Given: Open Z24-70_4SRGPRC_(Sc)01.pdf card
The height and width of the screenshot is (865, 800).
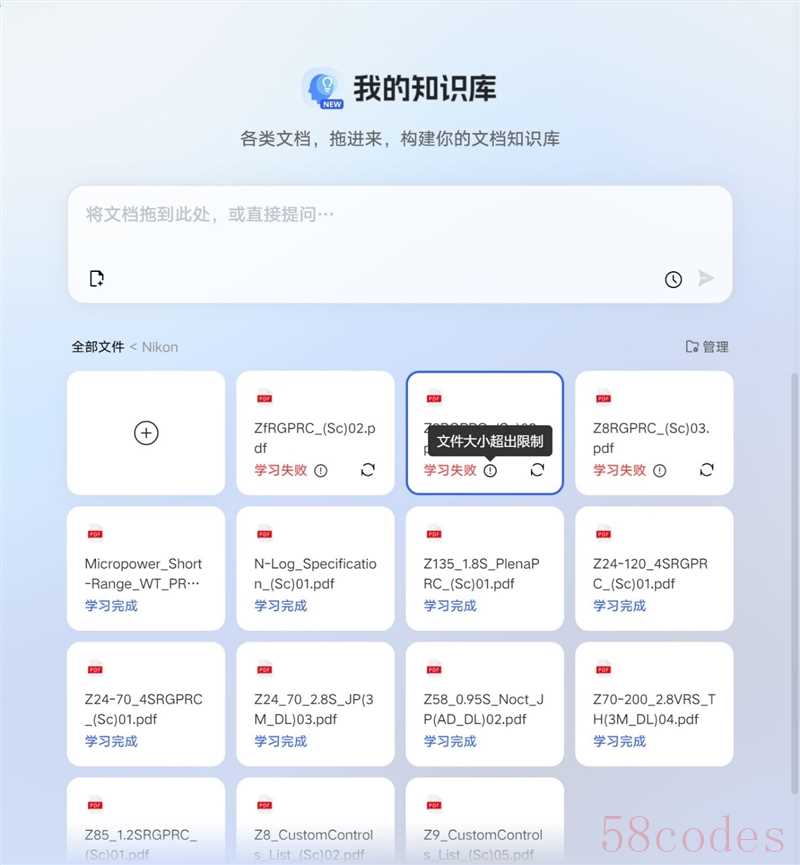Looking at the screenshot, I should coord(146,704).
